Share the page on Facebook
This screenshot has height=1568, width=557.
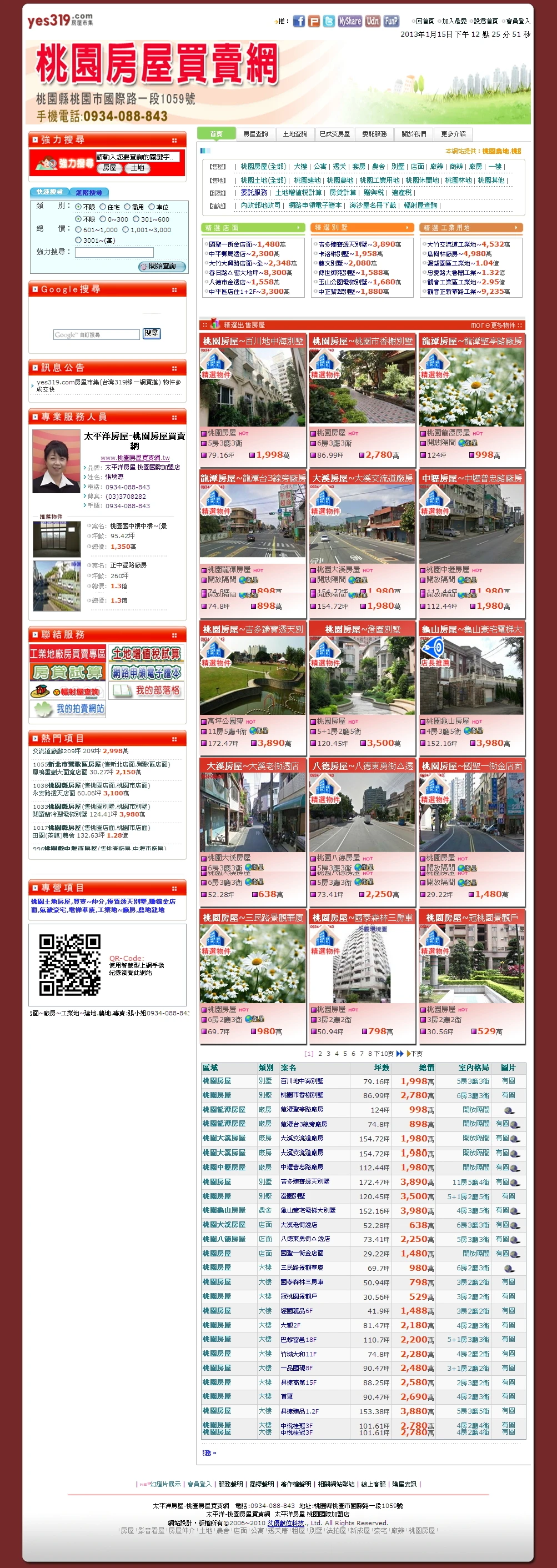pyautogui.click(x=299, y=21)
